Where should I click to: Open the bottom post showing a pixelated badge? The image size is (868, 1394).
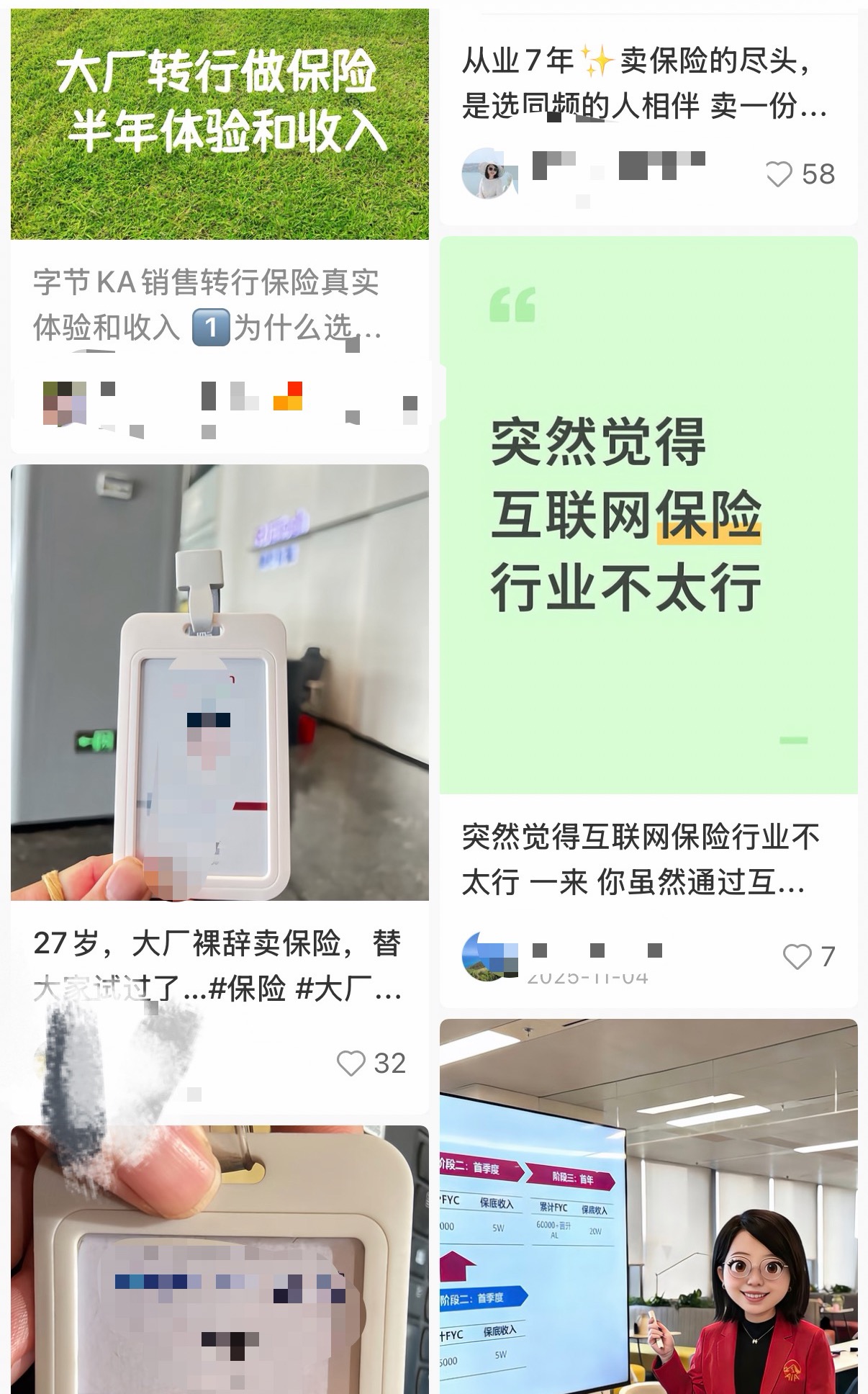[220, 1260]
